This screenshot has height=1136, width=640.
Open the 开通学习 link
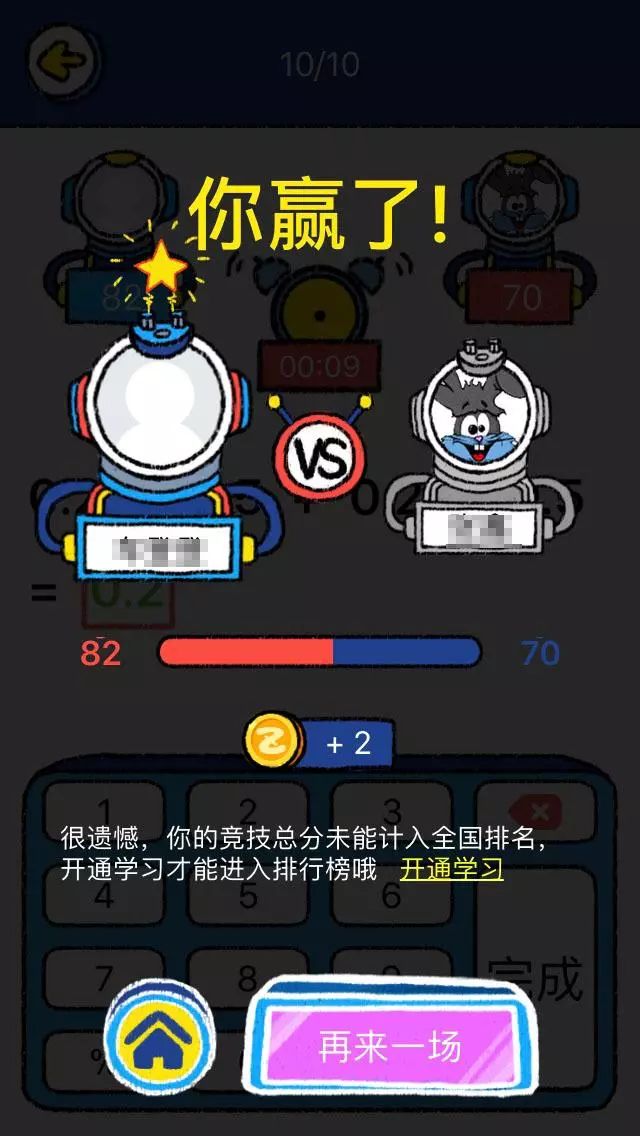tap(451, 868)
